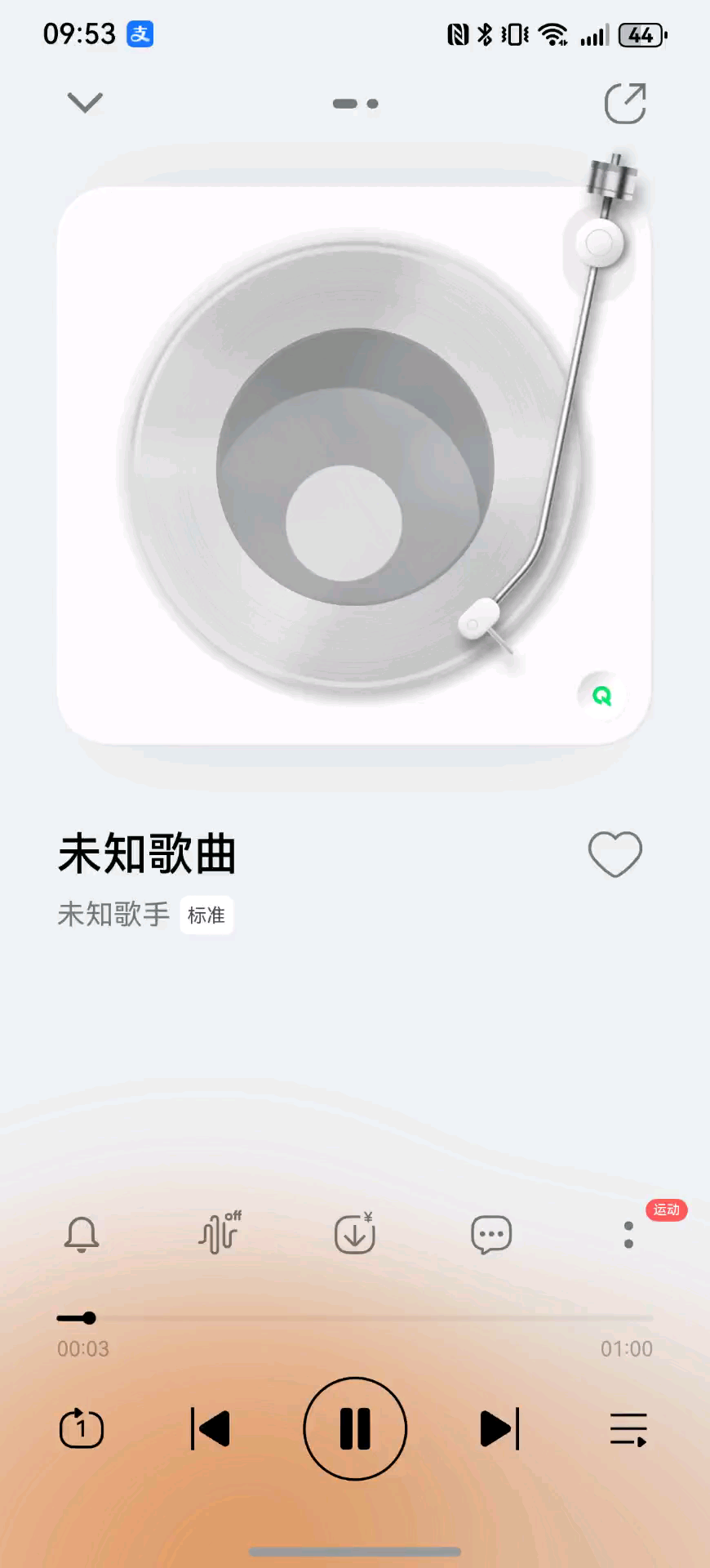Open the play queue list
The image size is (710, 1568).
click(628, 1428)
